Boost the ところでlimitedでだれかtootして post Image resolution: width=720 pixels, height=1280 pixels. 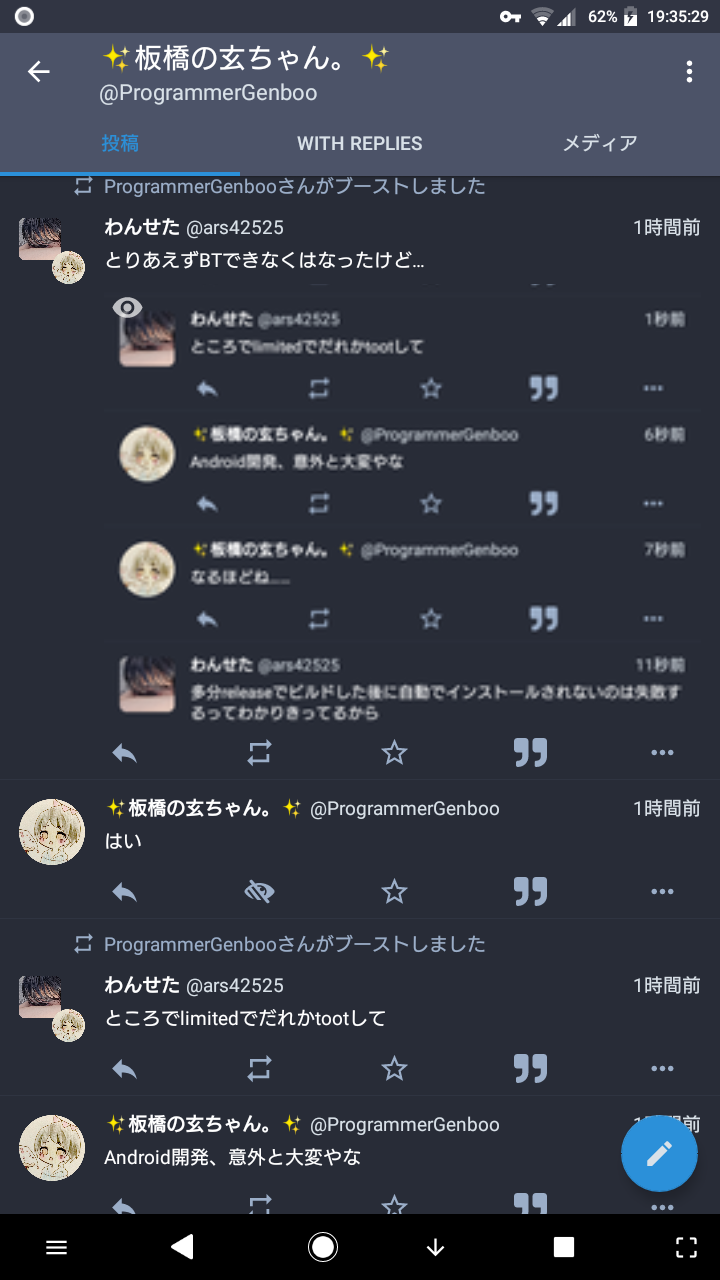(x=259, y=1069)
